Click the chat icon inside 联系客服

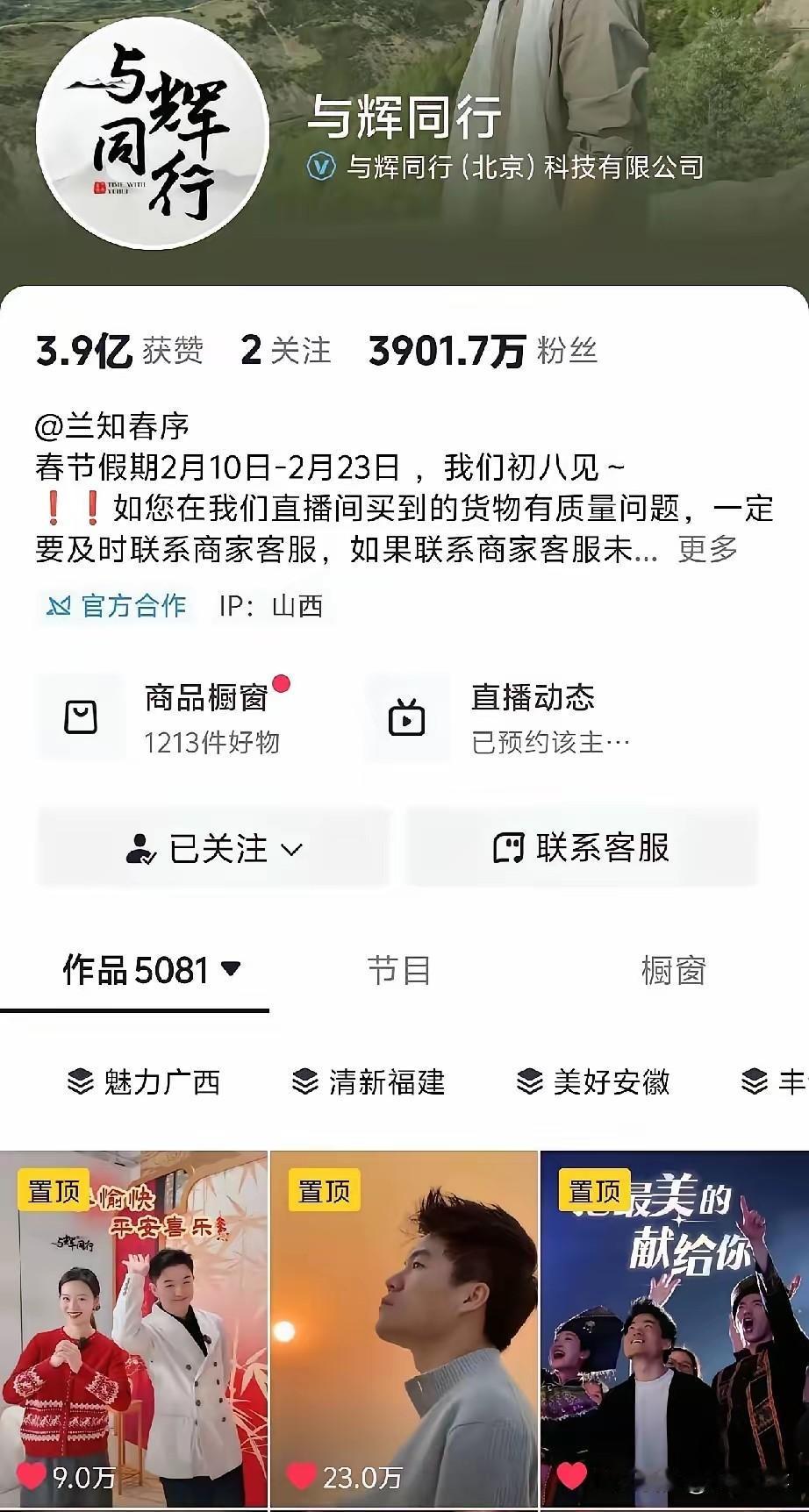(507, 847)
